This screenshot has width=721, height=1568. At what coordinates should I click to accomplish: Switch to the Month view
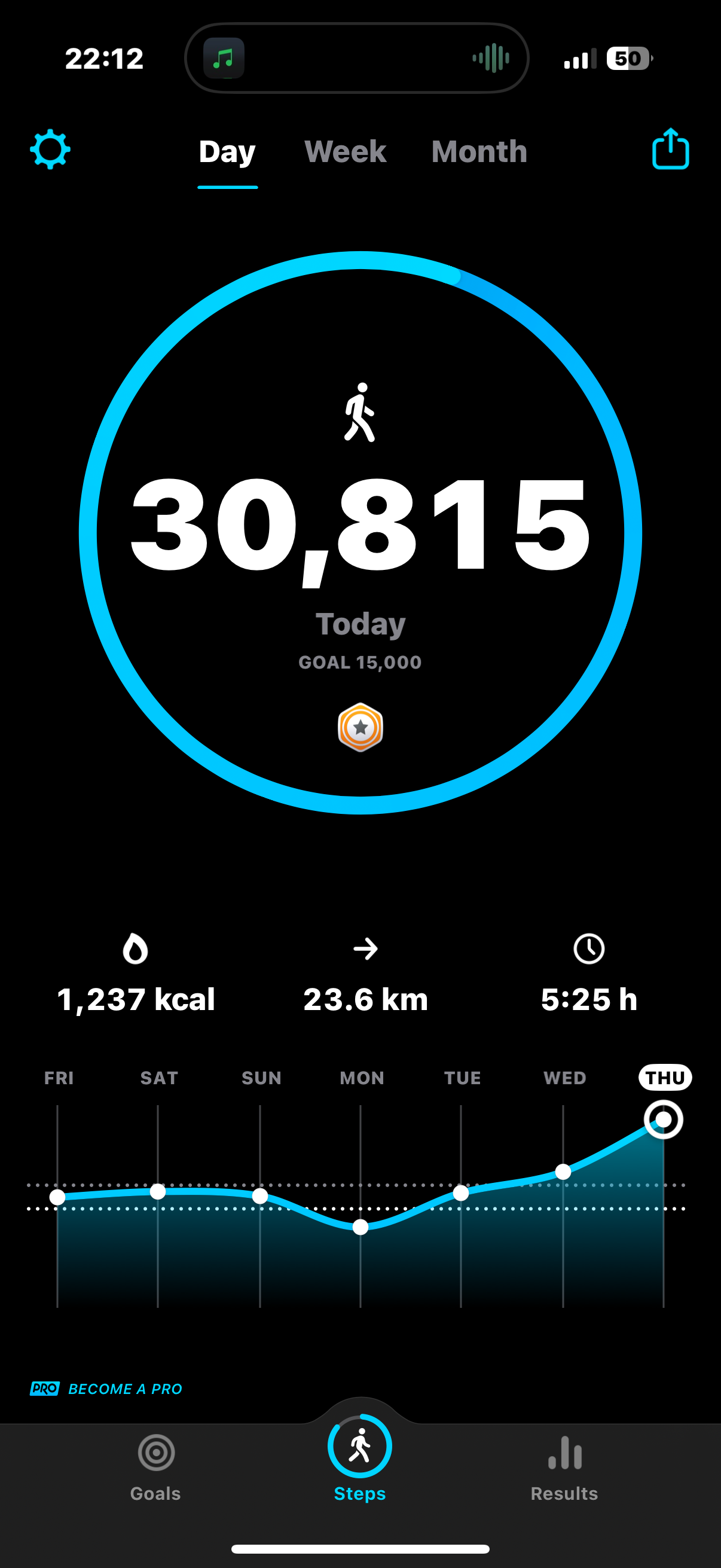pos(479,151)
